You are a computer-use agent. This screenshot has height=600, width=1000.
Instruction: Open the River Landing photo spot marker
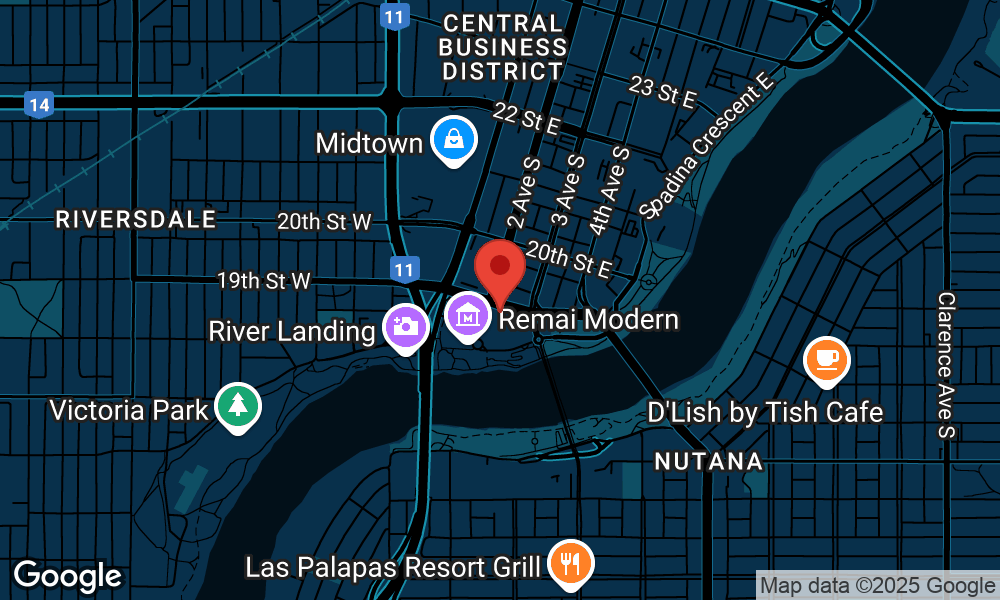[406, 327]
